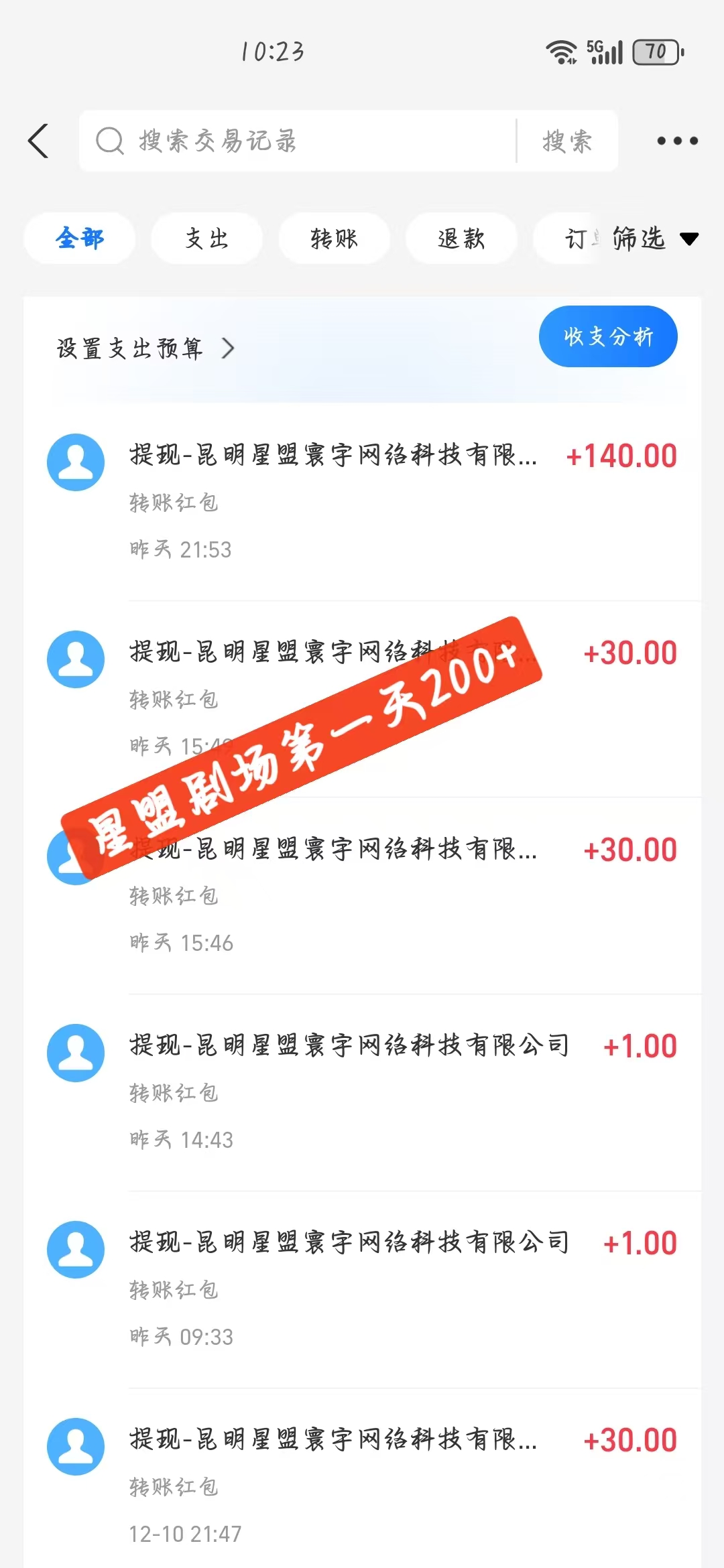This screenshot has width=724, height=1568.
Task: Click the avatar icon of the 09:33 transaction
Action: point(75,1248)
